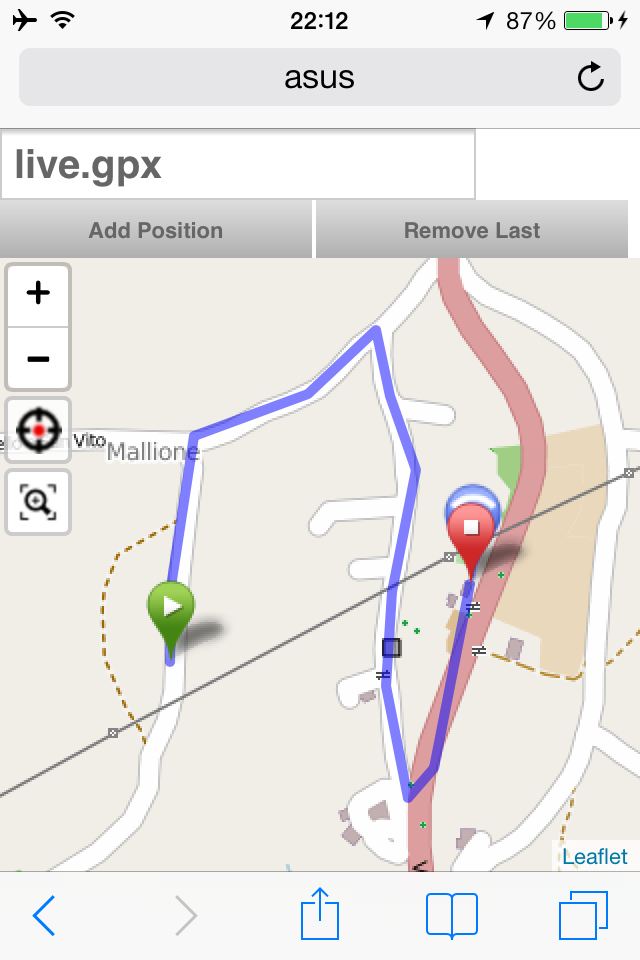Tap Add Position button
640x960 pixels.
(156, 230)
